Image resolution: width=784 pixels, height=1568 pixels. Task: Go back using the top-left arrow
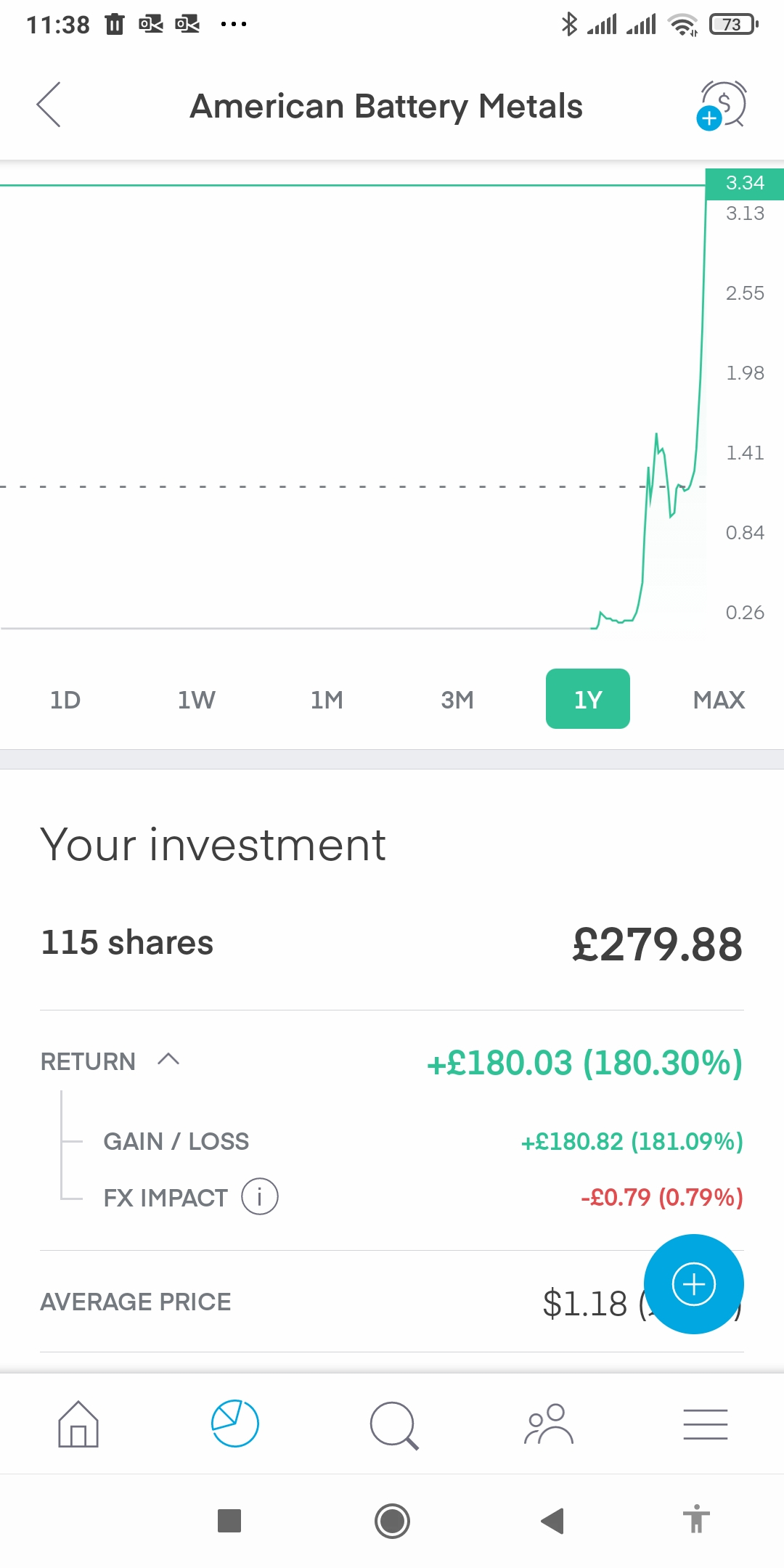pos(49,105)
